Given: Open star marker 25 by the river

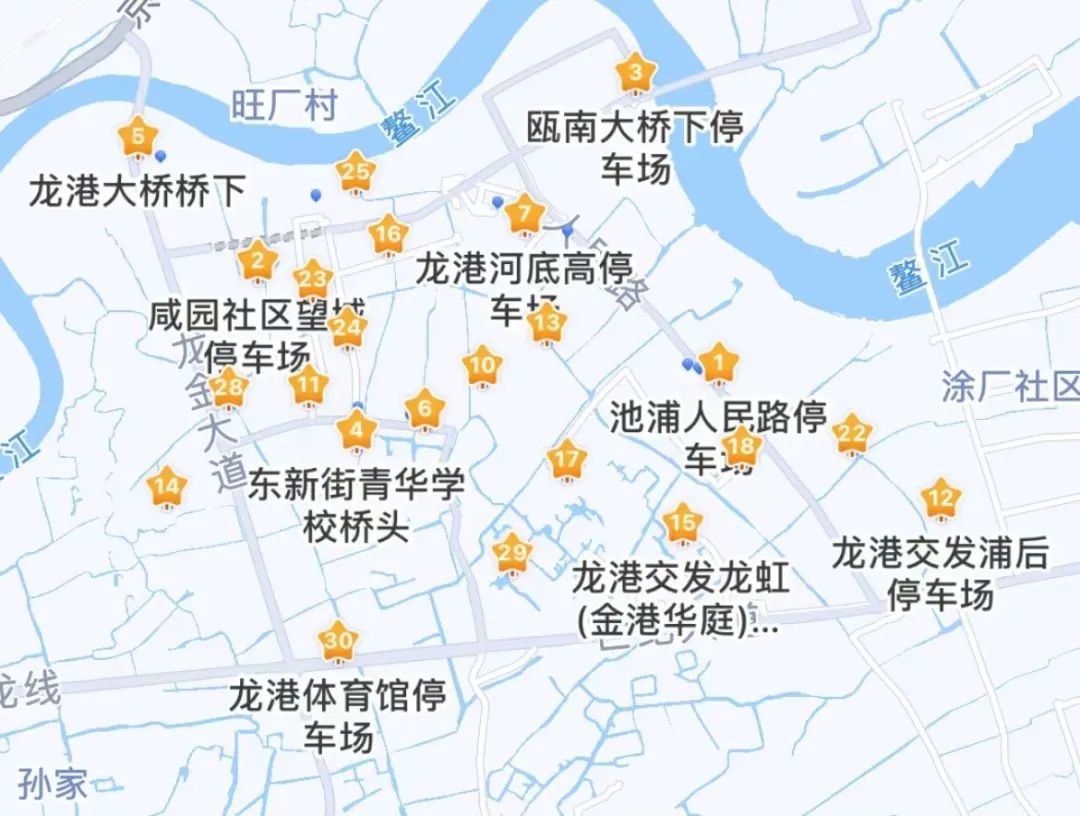Looking at the screenshot, I should (x=355, y=172).
